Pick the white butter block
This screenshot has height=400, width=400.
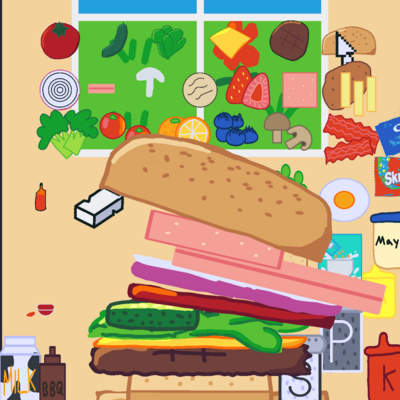pyautogui.click(x=99, y=208)
